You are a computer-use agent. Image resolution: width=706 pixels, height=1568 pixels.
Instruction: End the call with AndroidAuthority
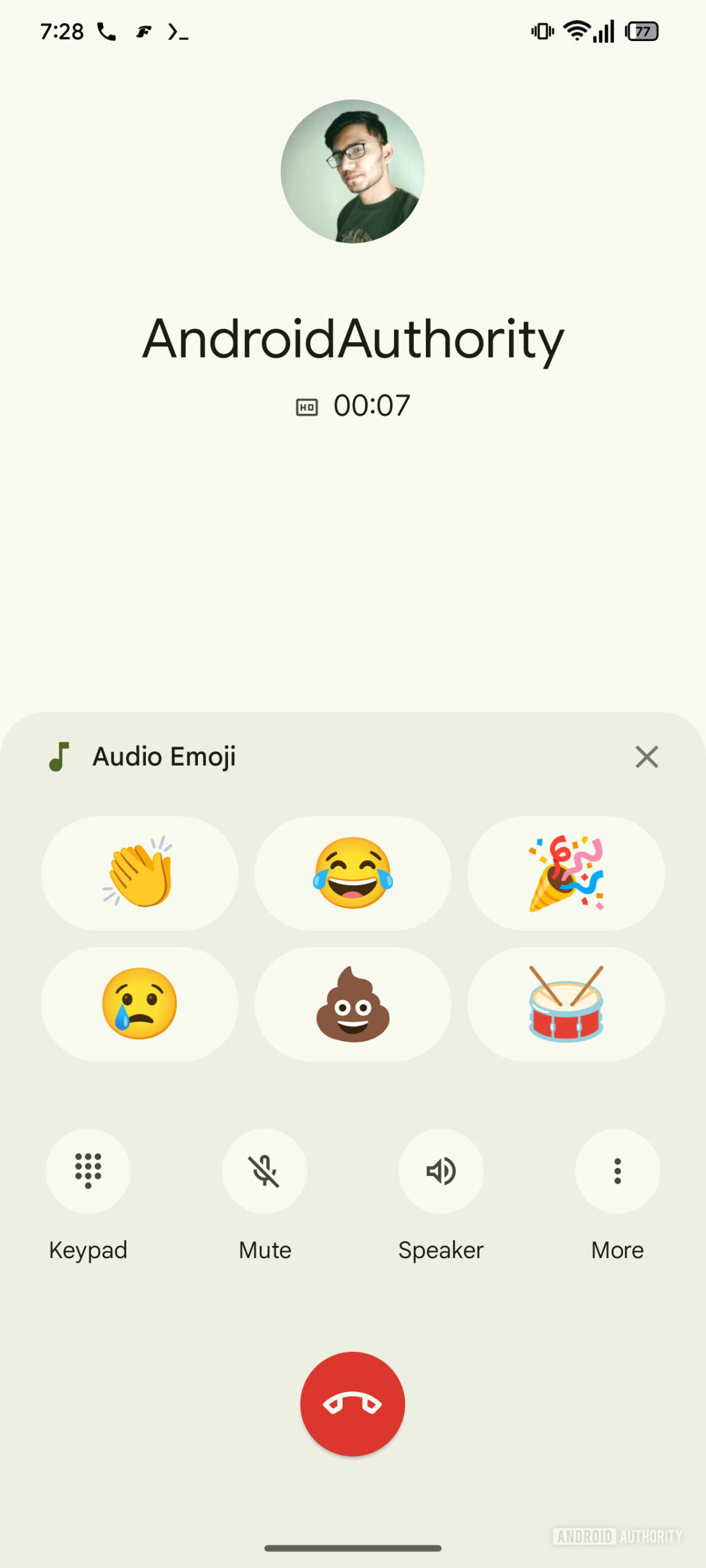[353, 1403]
